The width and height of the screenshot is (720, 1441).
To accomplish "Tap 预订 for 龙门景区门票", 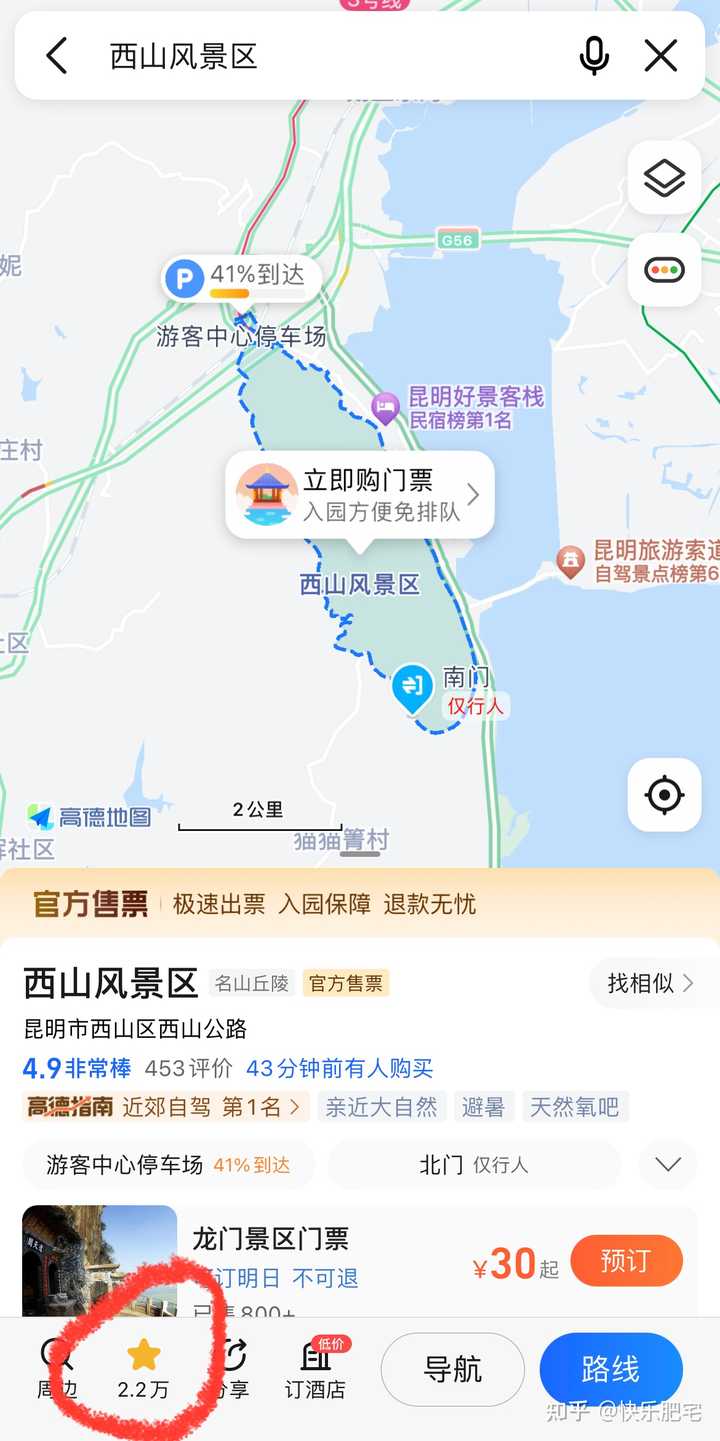I will point(626,1261).
